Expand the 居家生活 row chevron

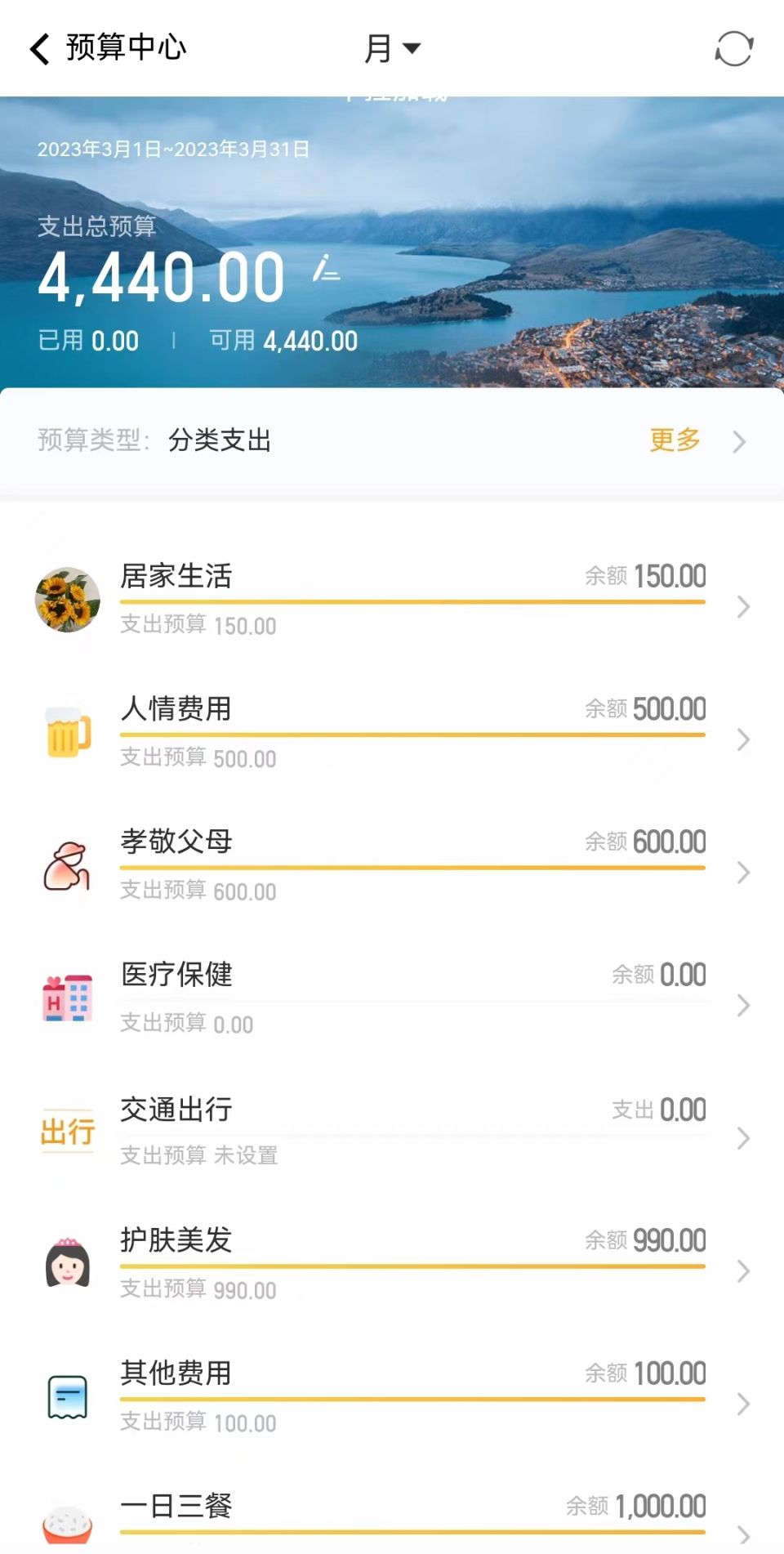tap(744, 608)
